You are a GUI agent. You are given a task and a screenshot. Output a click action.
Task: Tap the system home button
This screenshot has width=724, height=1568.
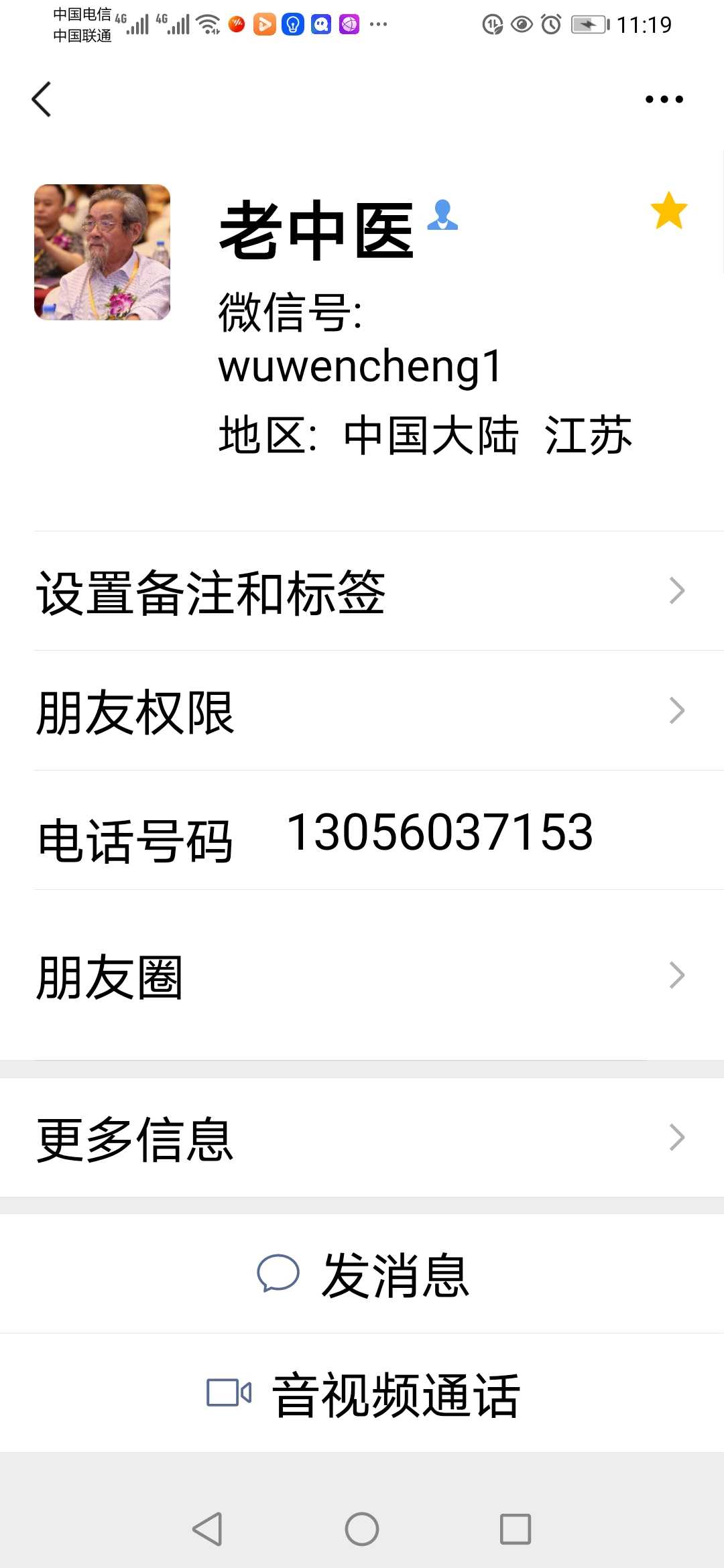(x=362, y=1529)
